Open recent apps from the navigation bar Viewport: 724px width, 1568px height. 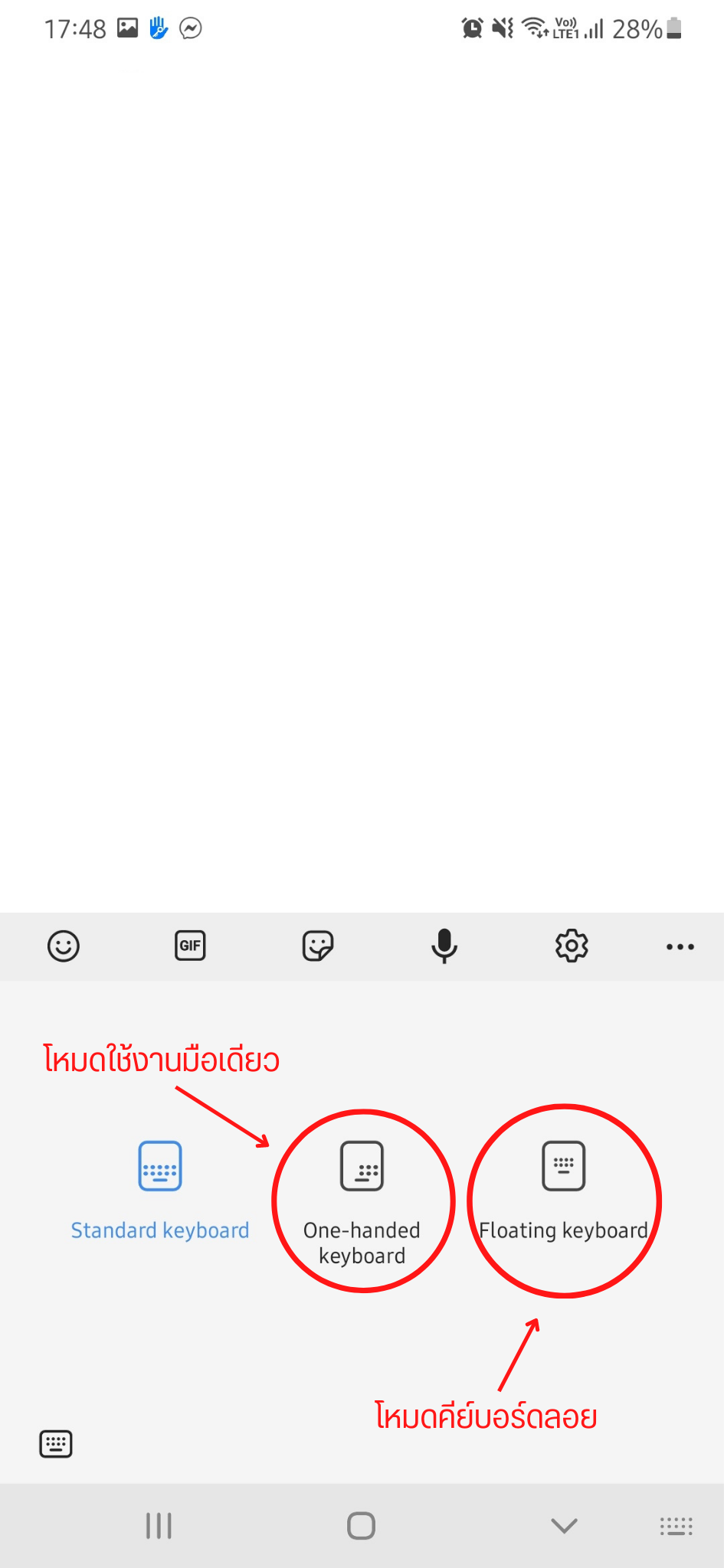[x=159, y=1526]
